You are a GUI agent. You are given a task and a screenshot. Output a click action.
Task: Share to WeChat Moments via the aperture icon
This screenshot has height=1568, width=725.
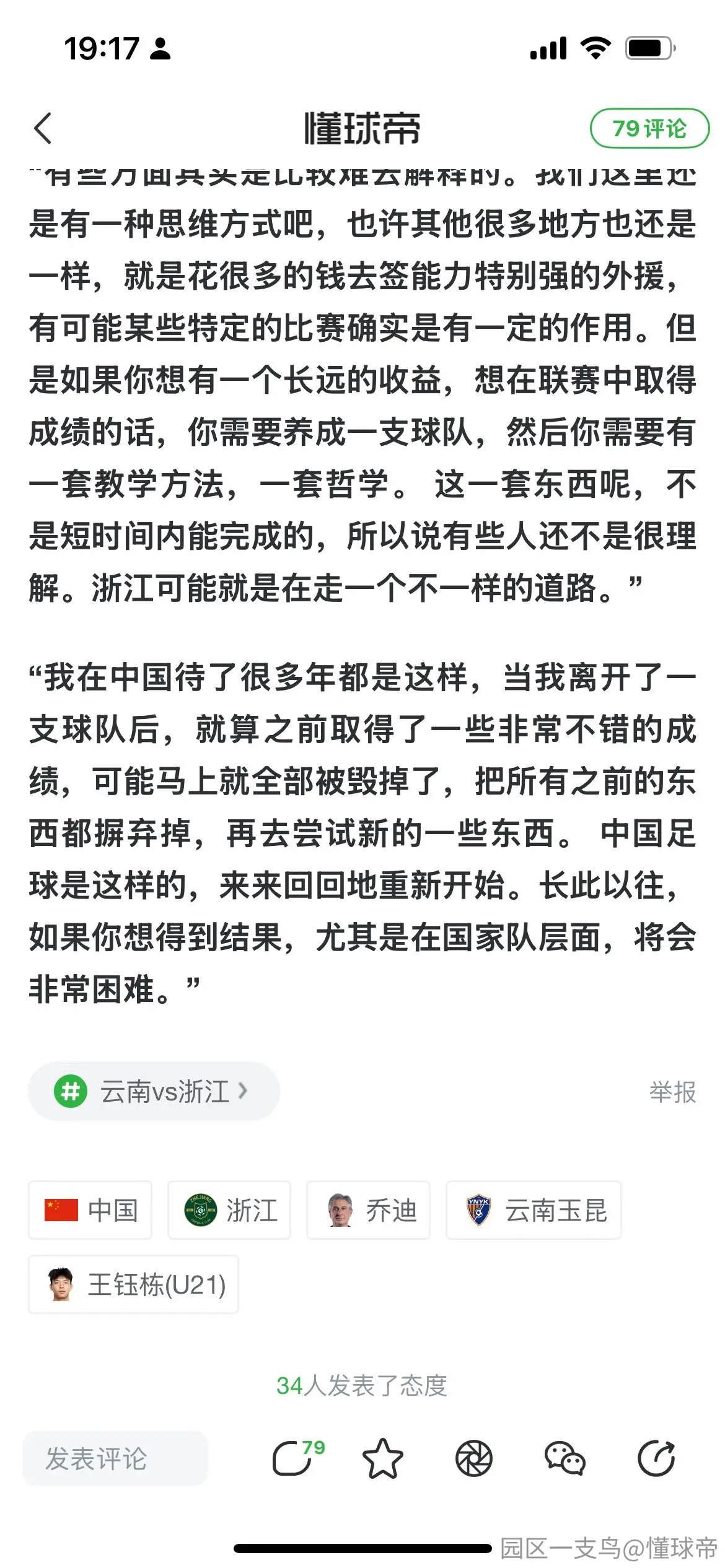[473, 1458]
